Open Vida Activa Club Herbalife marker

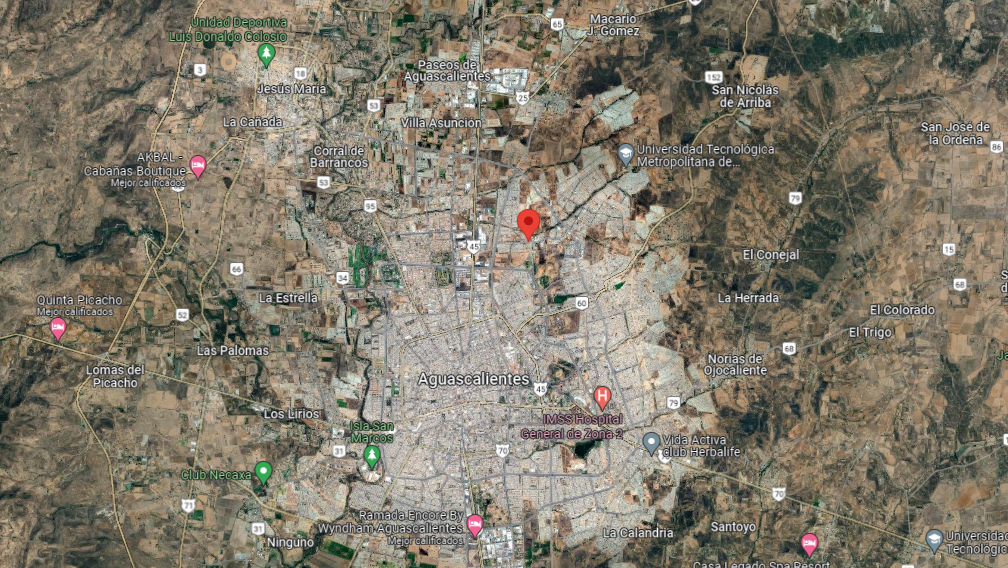[x=651, y=443]
